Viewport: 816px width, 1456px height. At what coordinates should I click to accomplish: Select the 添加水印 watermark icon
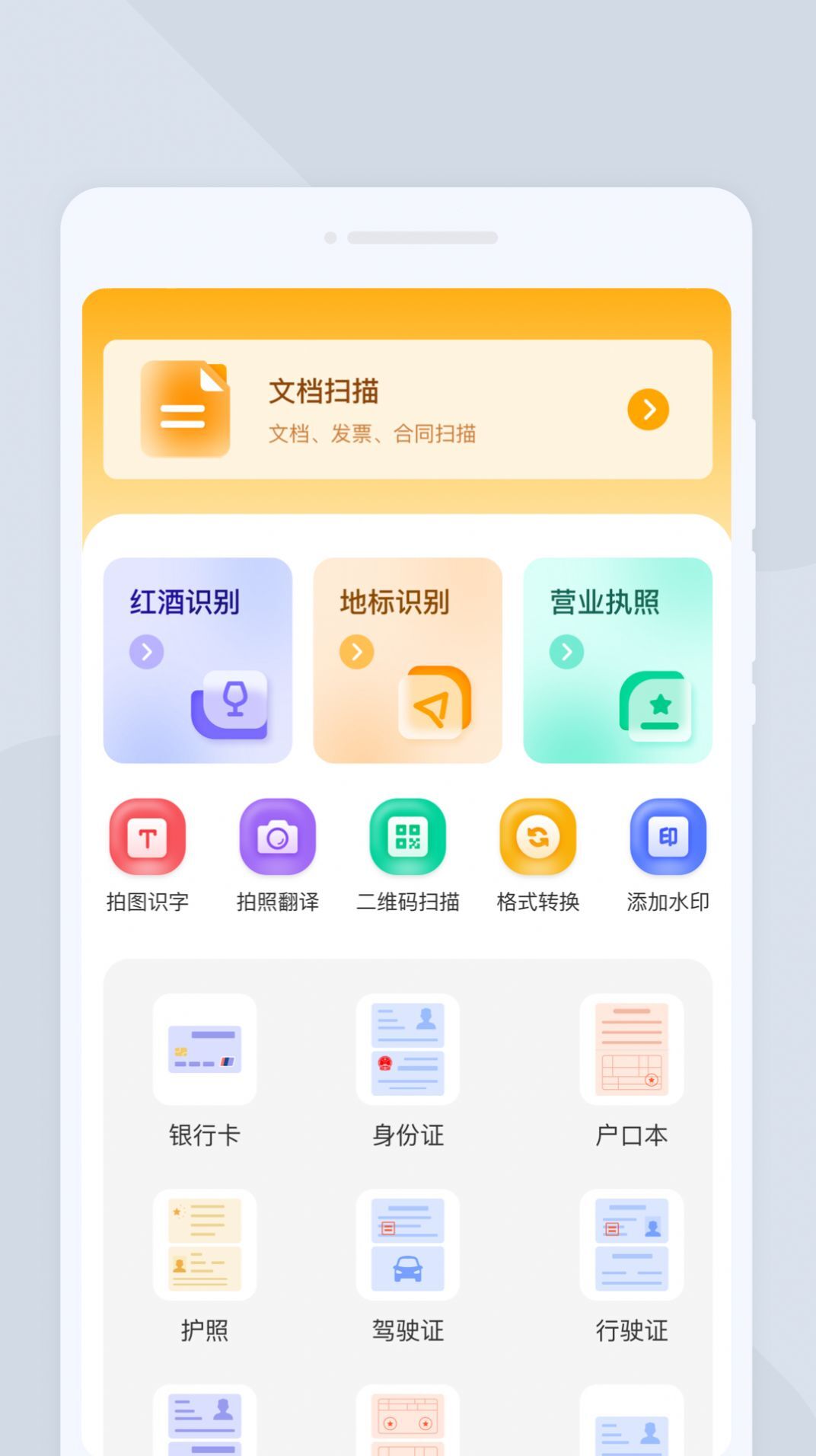click(x=668, y=835)
